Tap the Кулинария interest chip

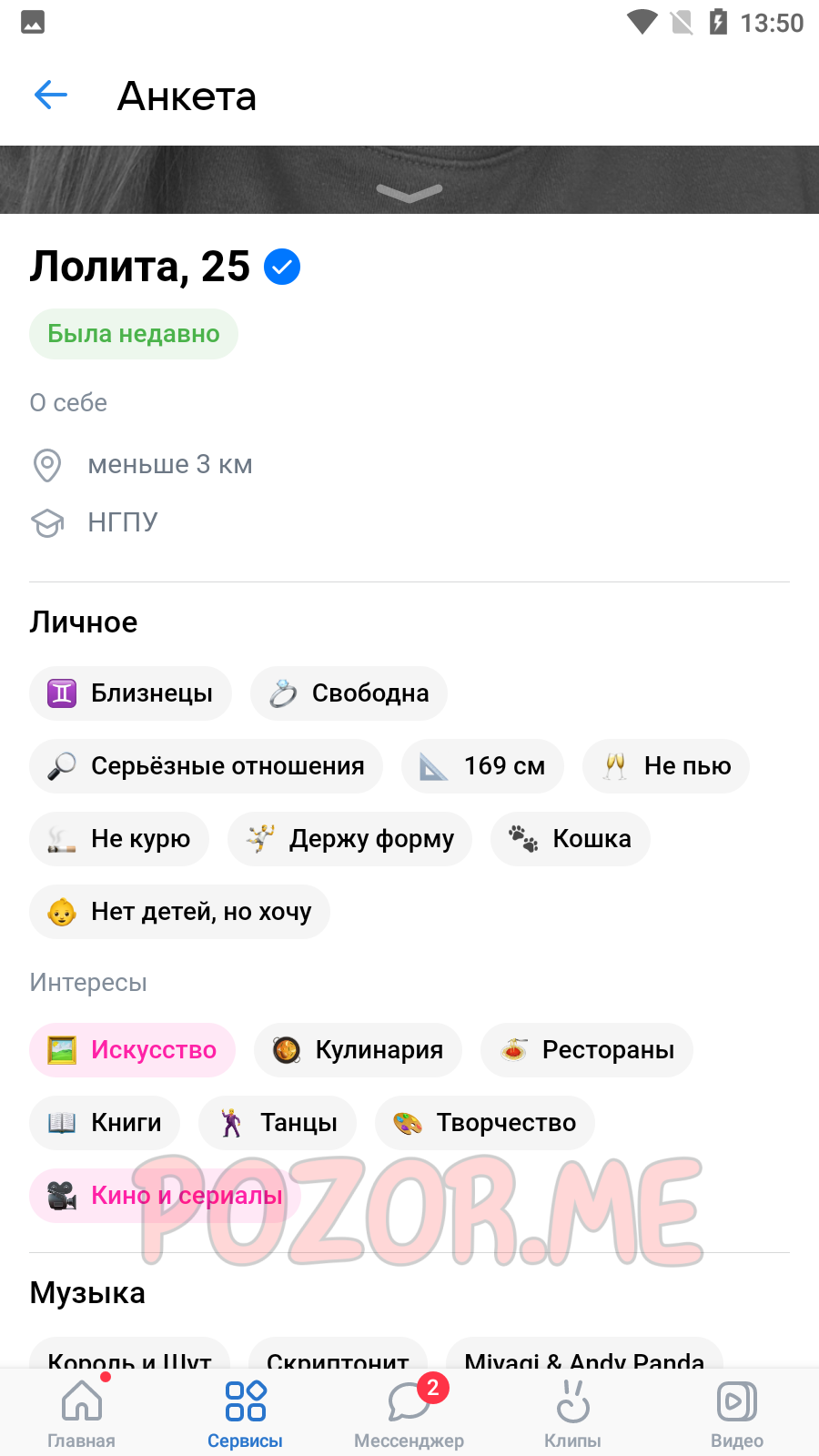click(x=358, y=1050)
